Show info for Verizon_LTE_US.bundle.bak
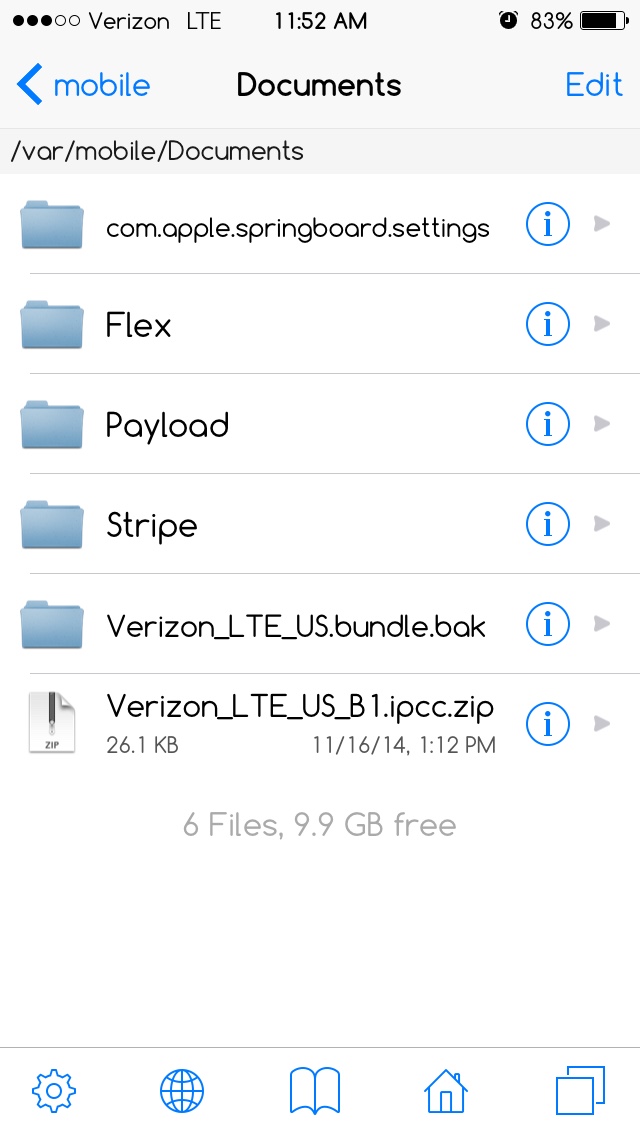This screenshot has height=1136, width=640. tap(547, 624)
